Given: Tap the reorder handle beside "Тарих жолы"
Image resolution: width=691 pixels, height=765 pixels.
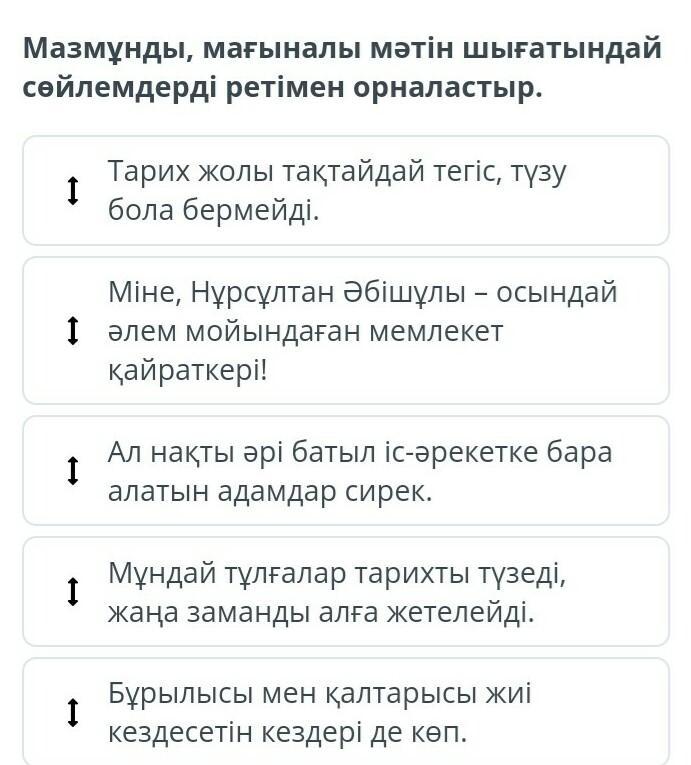Looking at the screenshot, I should [x=73, y=191].
